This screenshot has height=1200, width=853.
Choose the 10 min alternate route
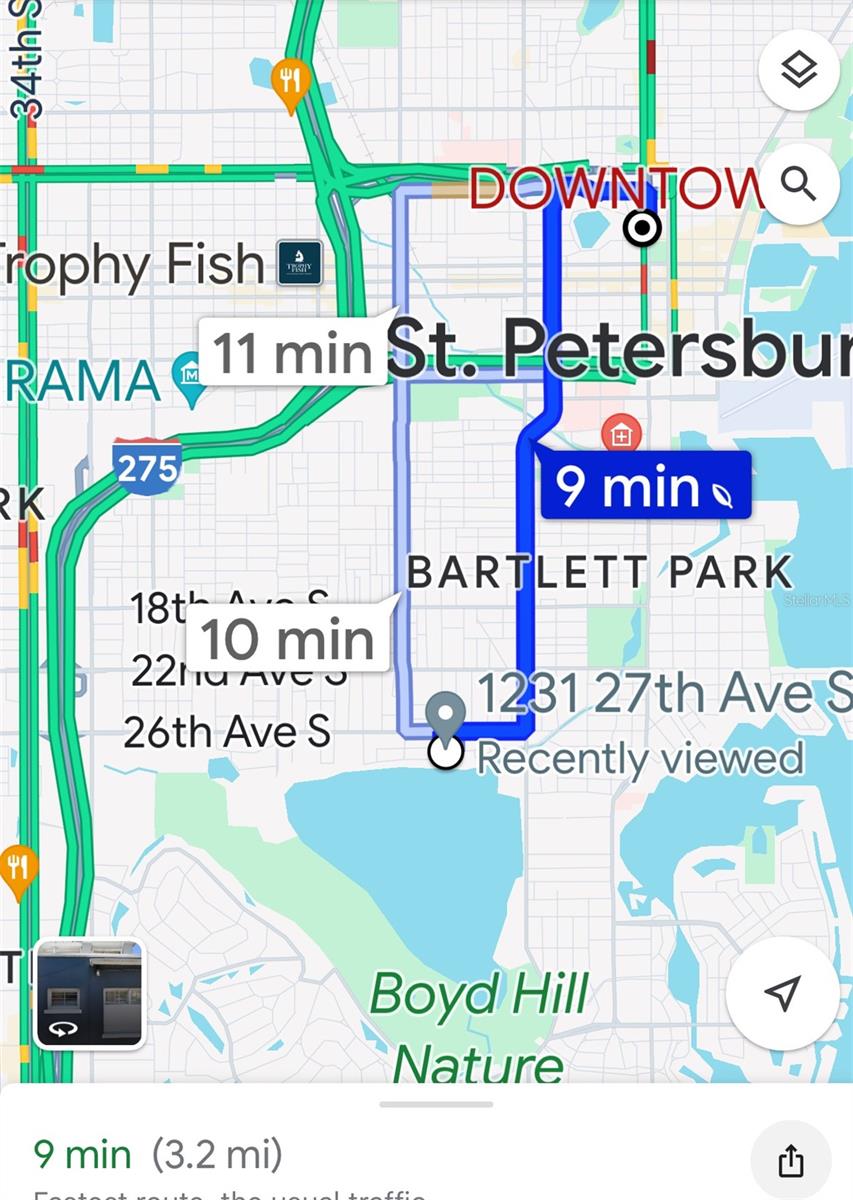288,639
